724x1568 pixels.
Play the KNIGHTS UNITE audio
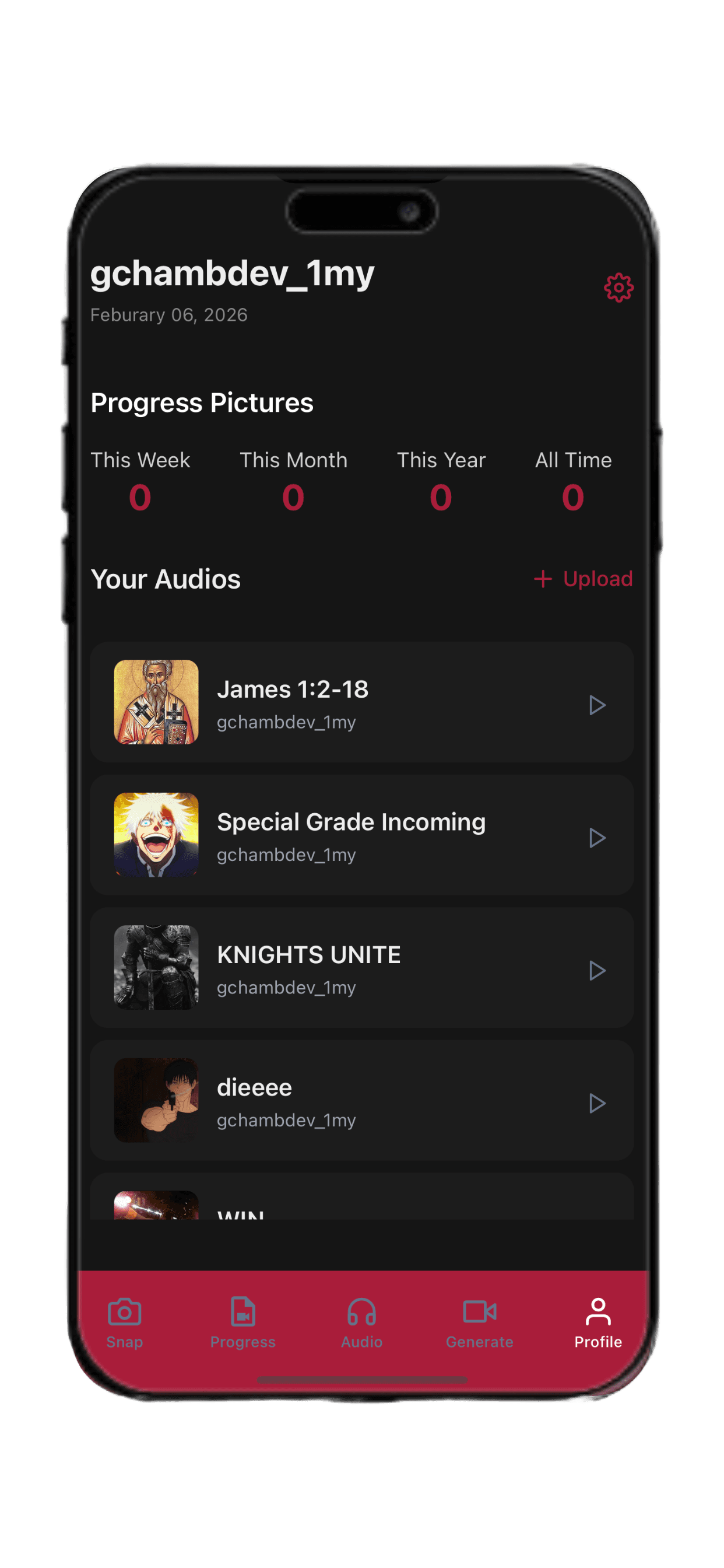point(597,970)
